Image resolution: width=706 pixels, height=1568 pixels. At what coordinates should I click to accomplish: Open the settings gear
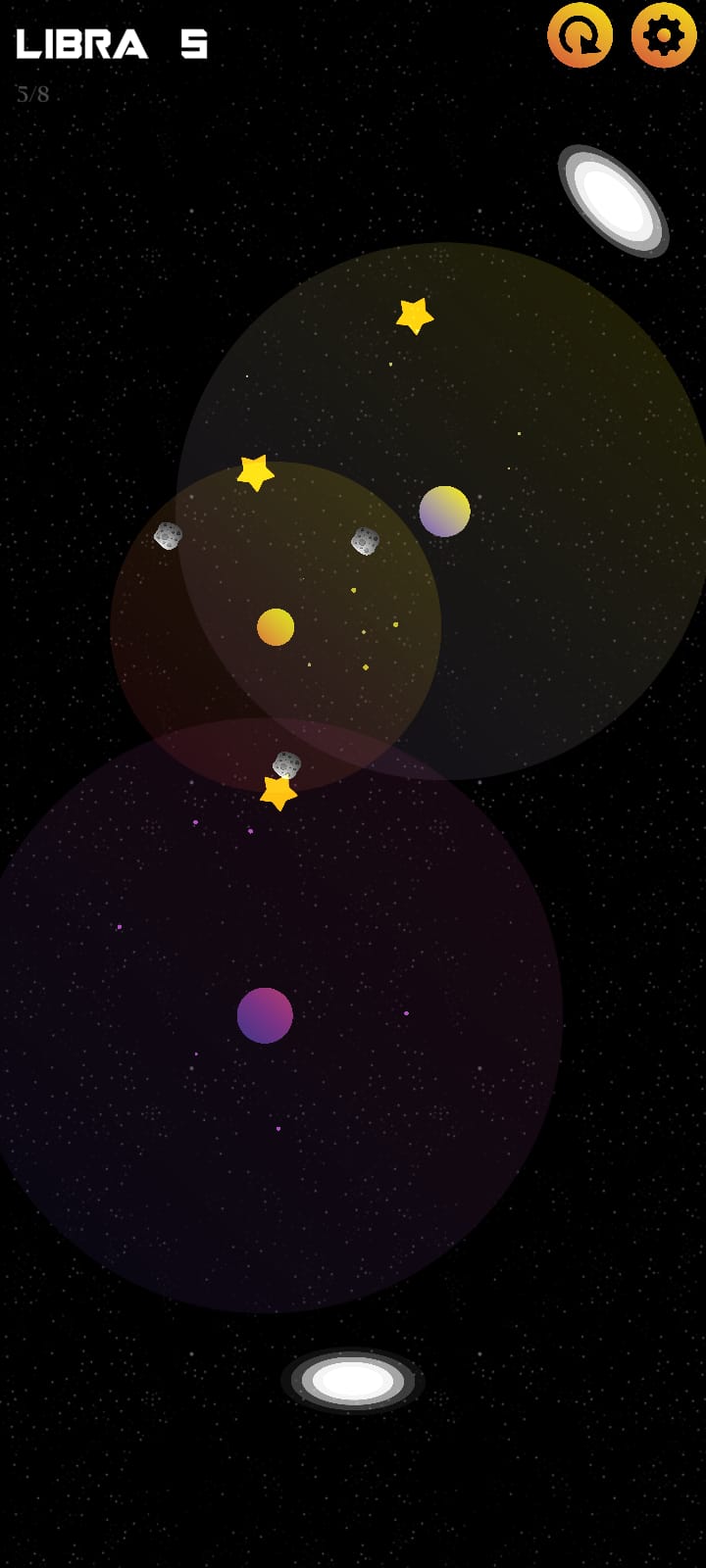(x=664, y=36)
